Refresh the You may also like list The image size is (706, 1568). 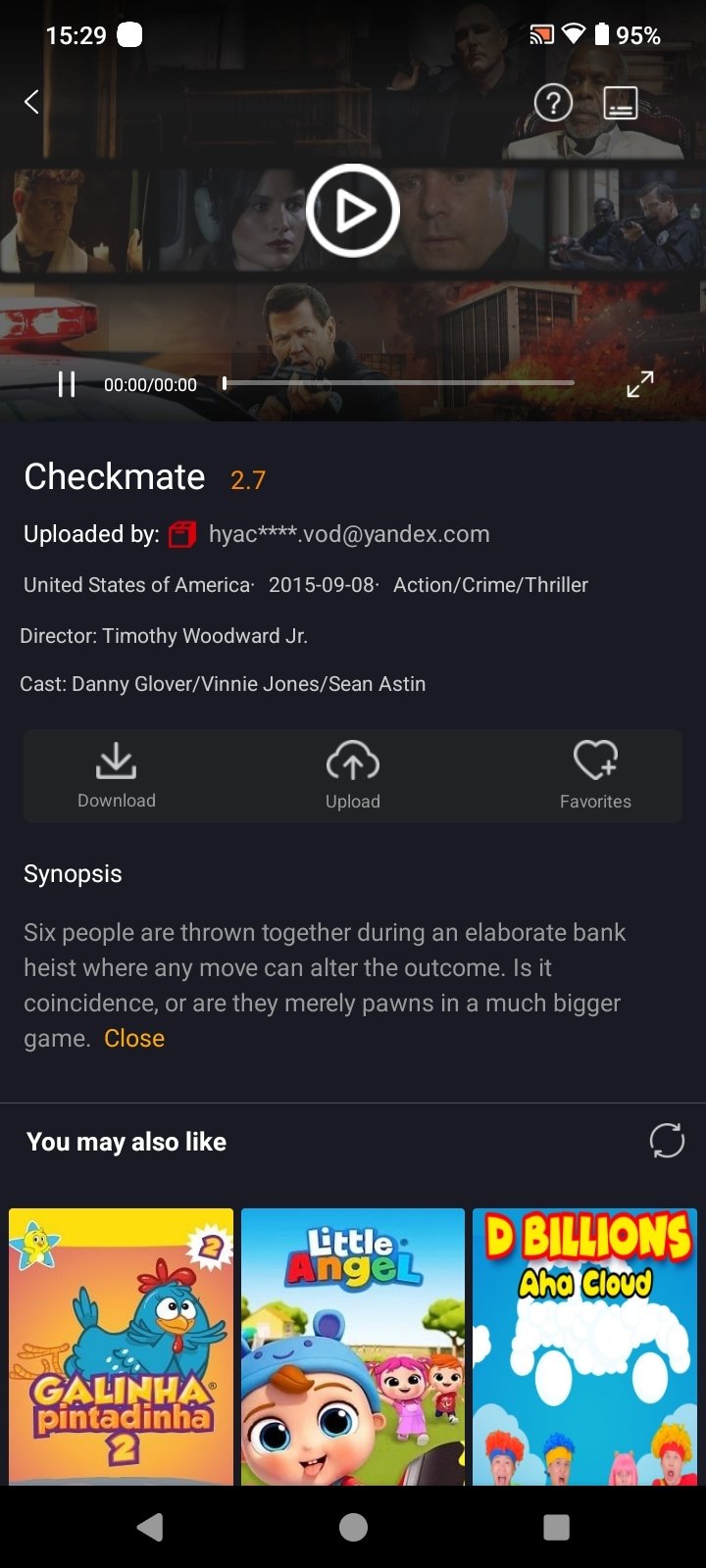tap(667, 1141)
